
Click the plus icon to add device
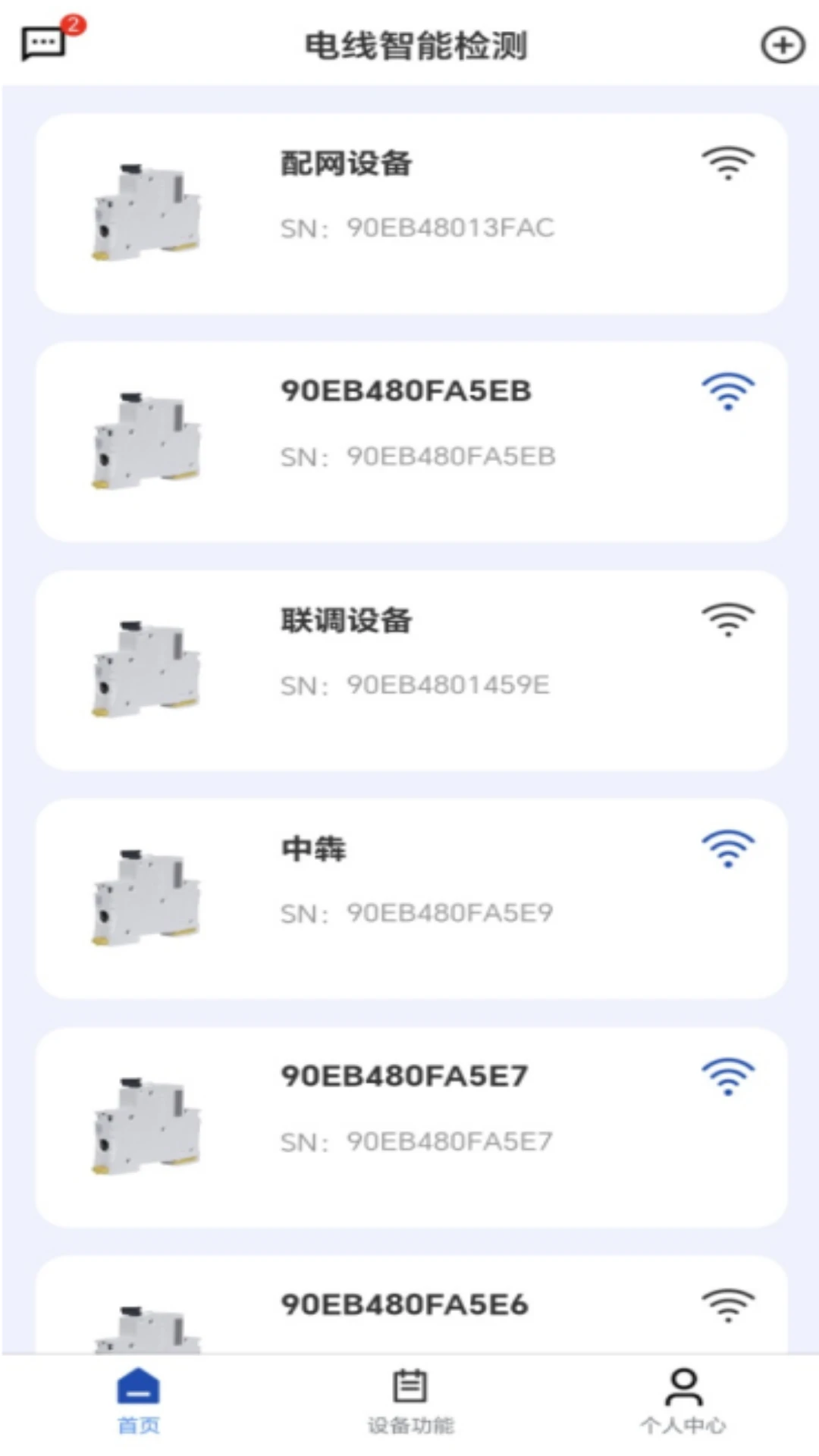pos(783,45)
